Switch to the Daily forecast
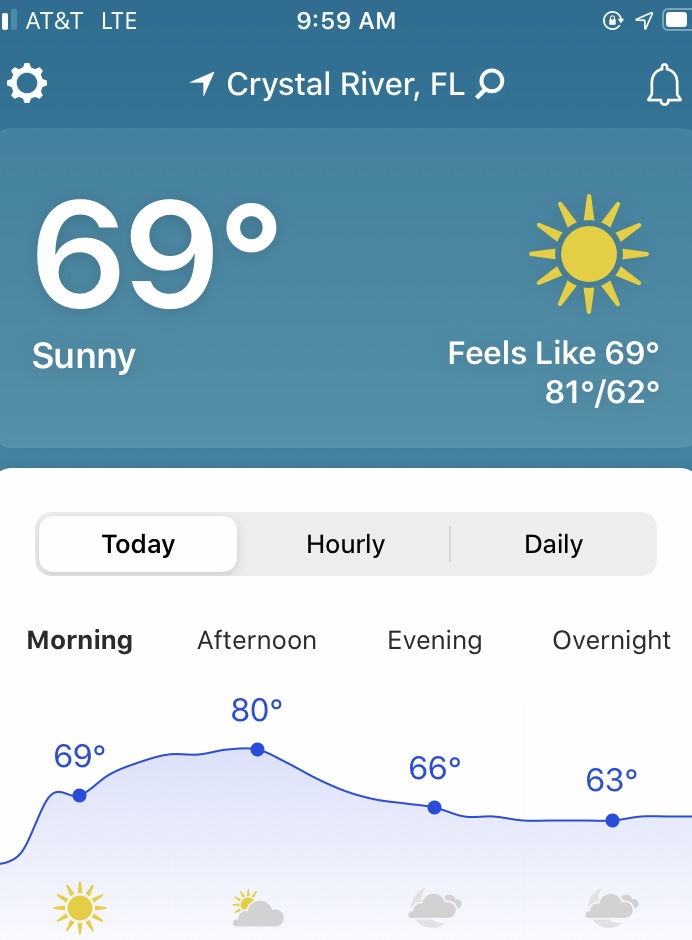This screenshot has width=692, height=940. coord(553,544)
